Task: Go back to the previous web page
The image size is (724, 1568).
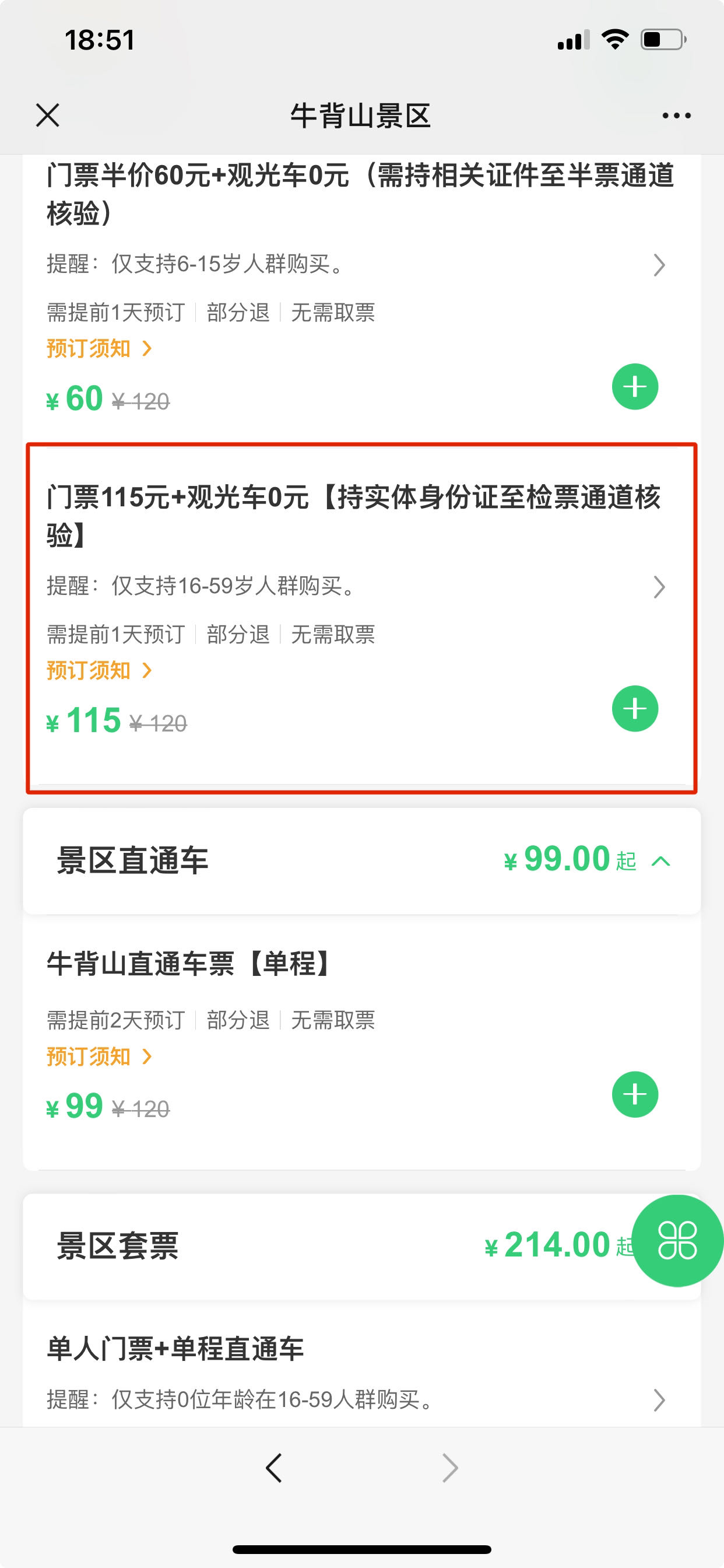Action: click(274, 1468)
